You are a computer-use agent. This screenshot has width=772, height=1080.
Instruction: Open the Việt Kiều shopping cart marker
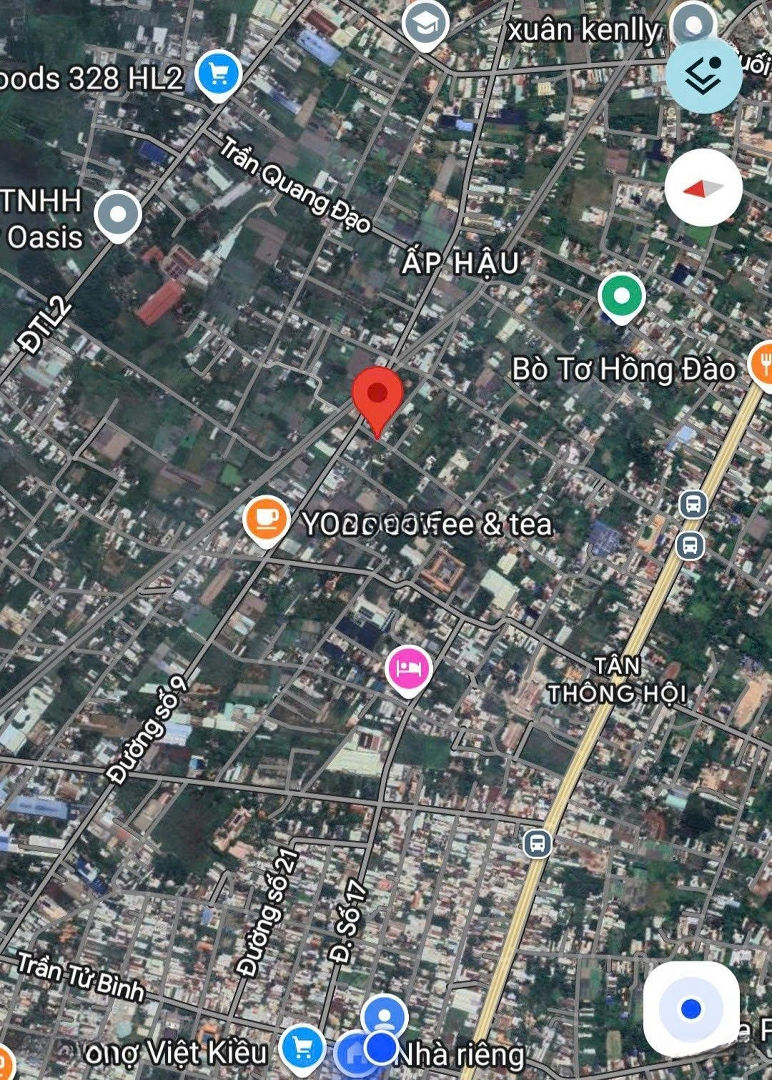tap(302, 1047)
